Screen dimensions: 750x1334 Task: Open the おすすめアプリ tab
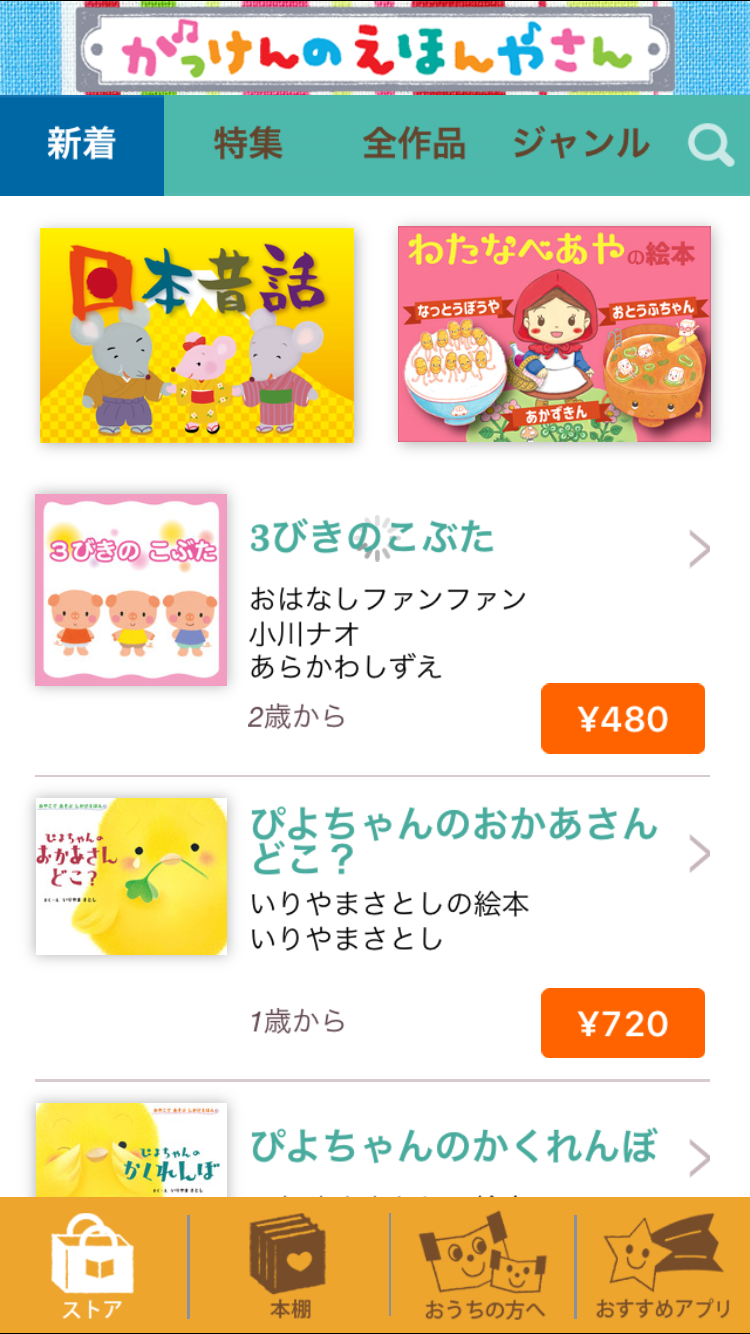click(664, 1266)
